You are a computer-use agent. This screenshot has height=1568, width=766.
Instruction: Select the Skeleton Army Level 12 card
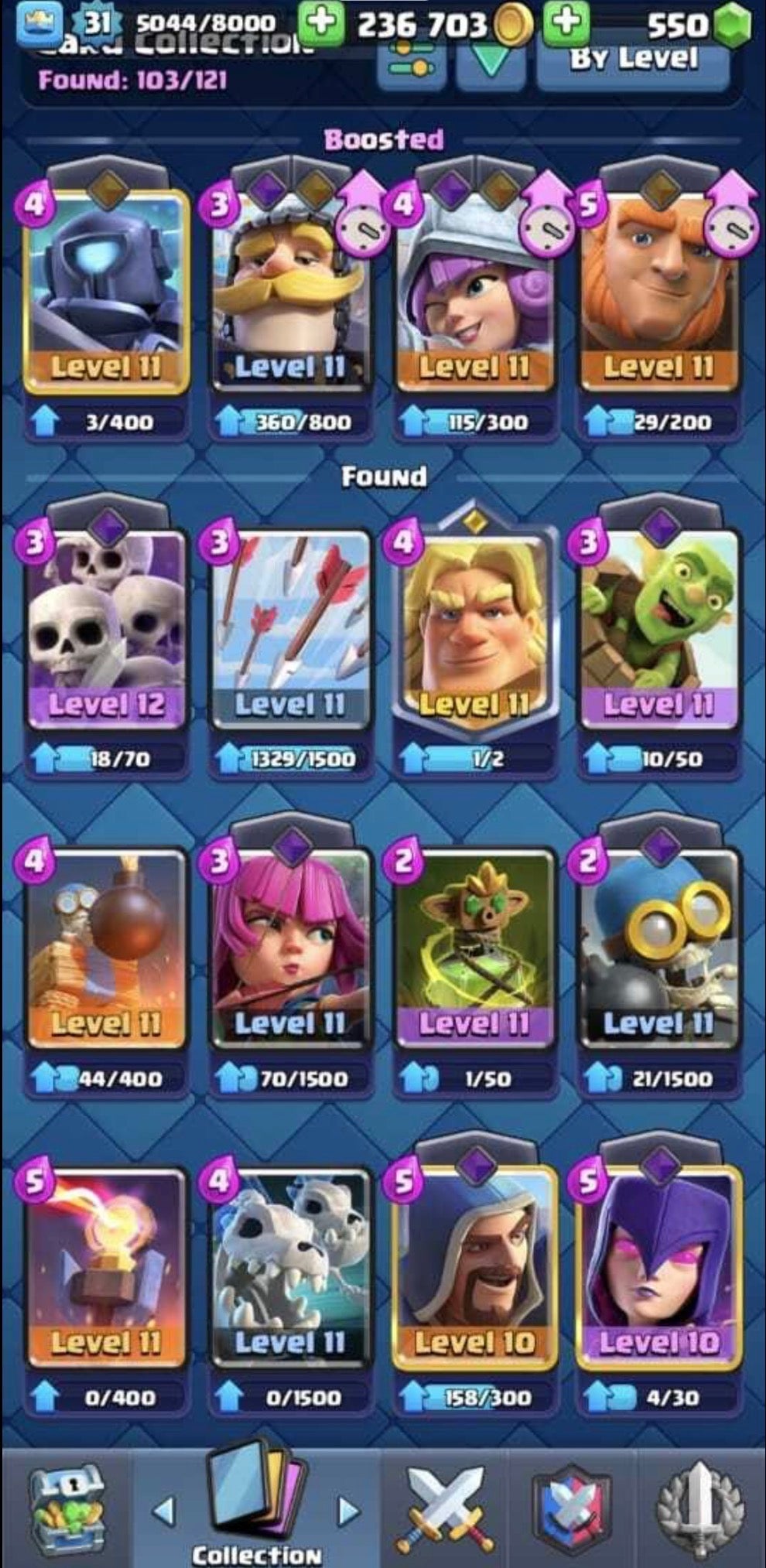(106, 628)
